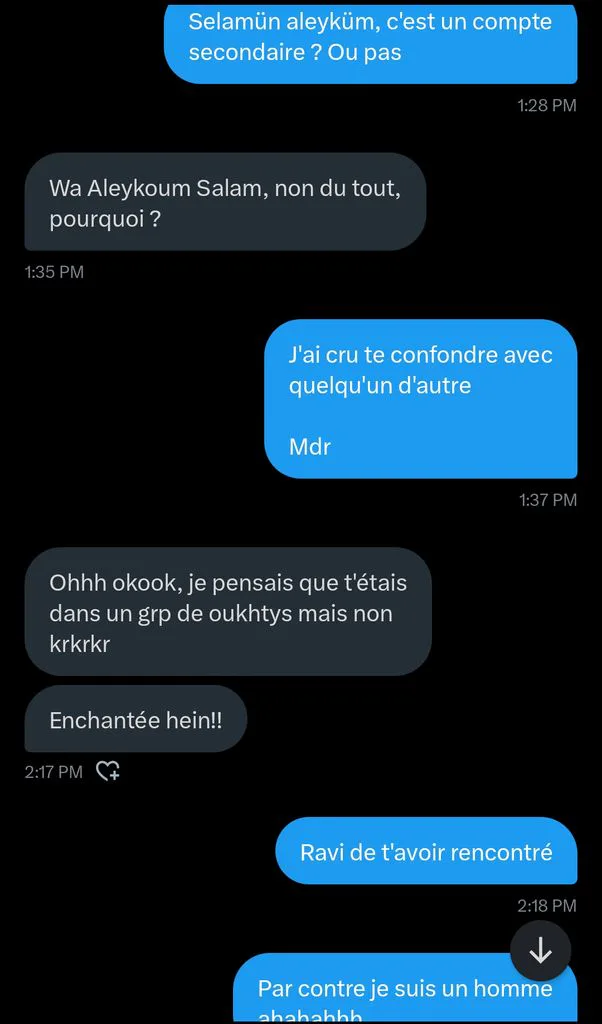The height and width of the screenshot is (1024, 602).
Task: Add a reaction to the Enchantée hein message
Action: [108, 772]
